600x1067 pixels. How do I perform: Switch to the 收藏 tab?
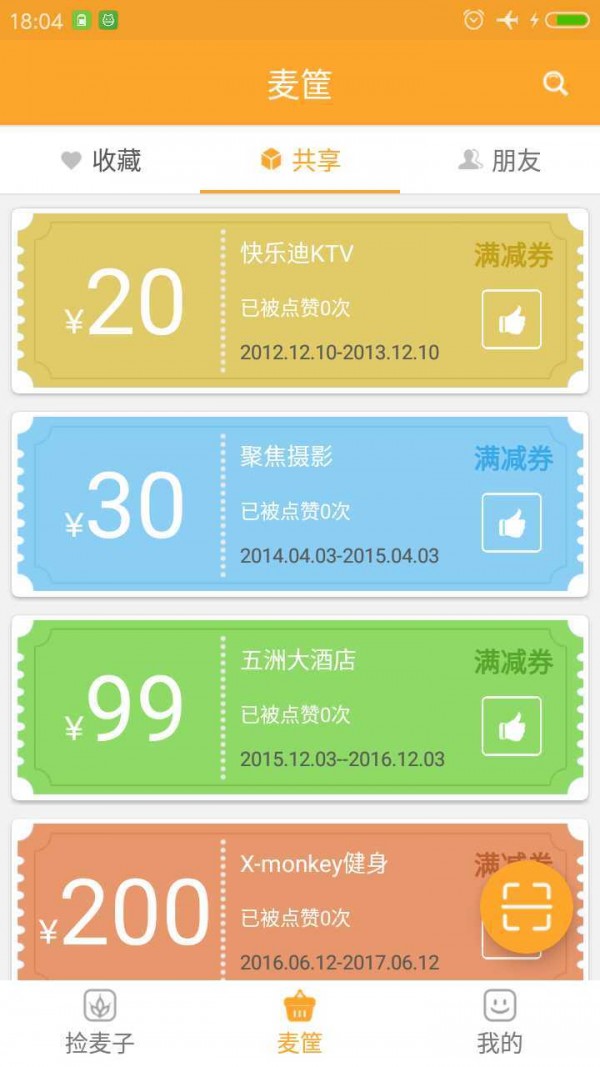(x=101, y=160)
